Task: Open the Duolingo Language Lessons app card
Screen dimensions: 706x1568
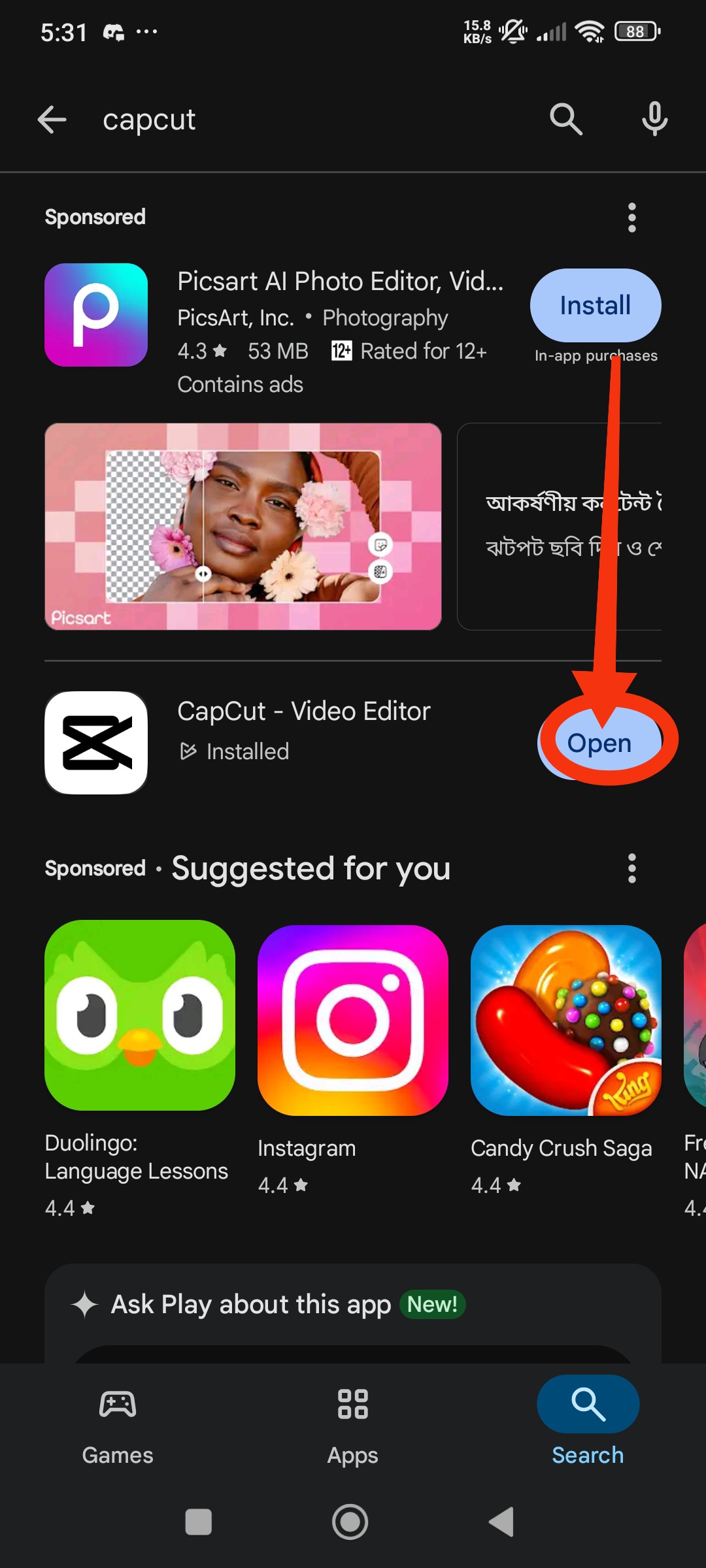Action: coord(140,1069)
